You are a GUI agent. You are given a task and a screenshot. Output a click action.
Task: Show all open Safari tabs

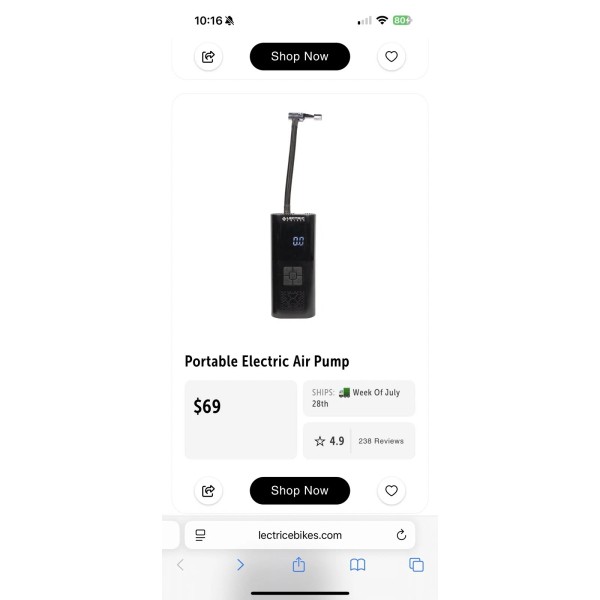coord(416,565)
